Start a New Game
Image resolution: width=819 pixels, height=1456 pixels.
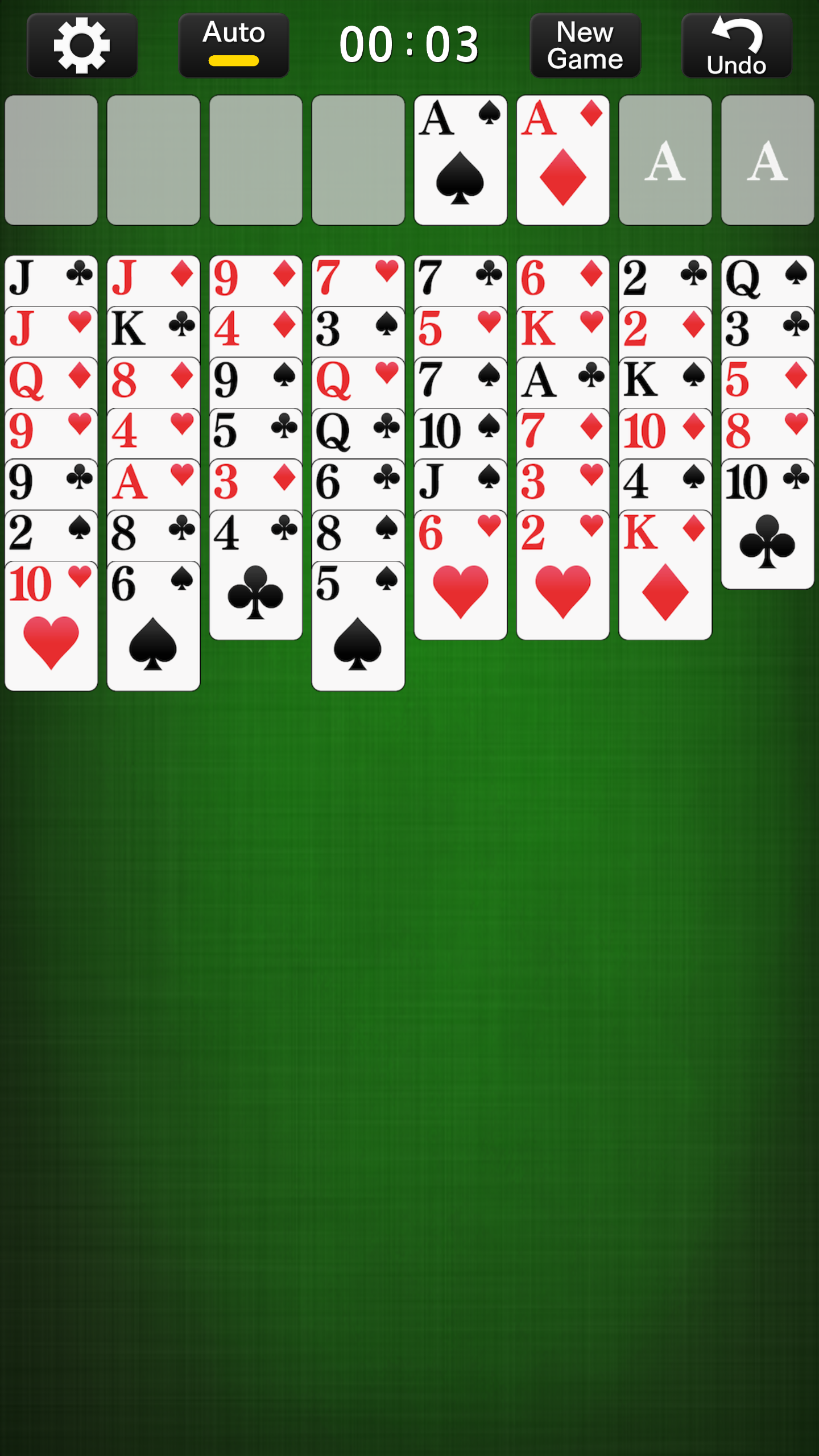(x=585, y=45)
